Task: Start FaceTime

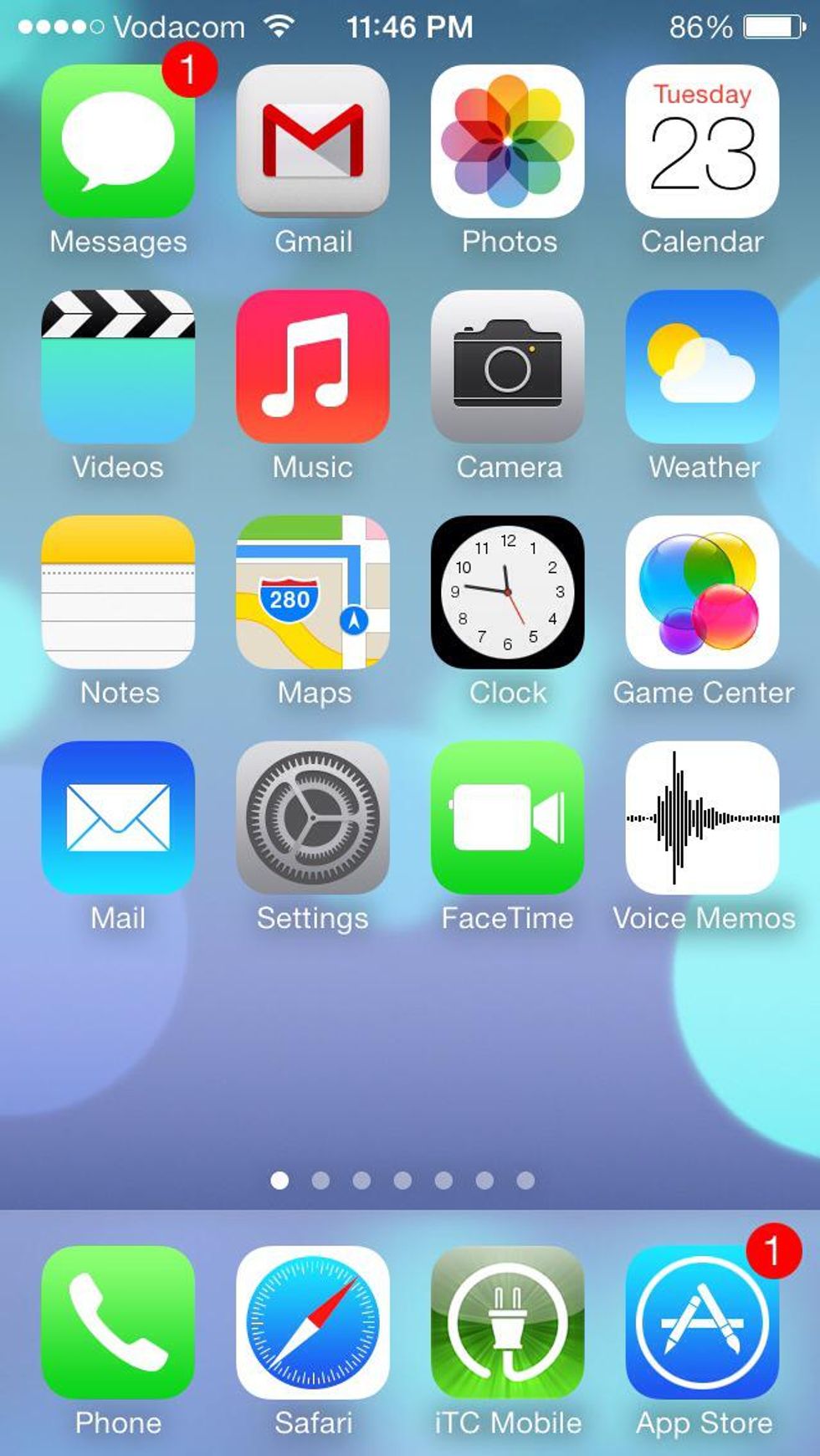Action: [508, 818]
